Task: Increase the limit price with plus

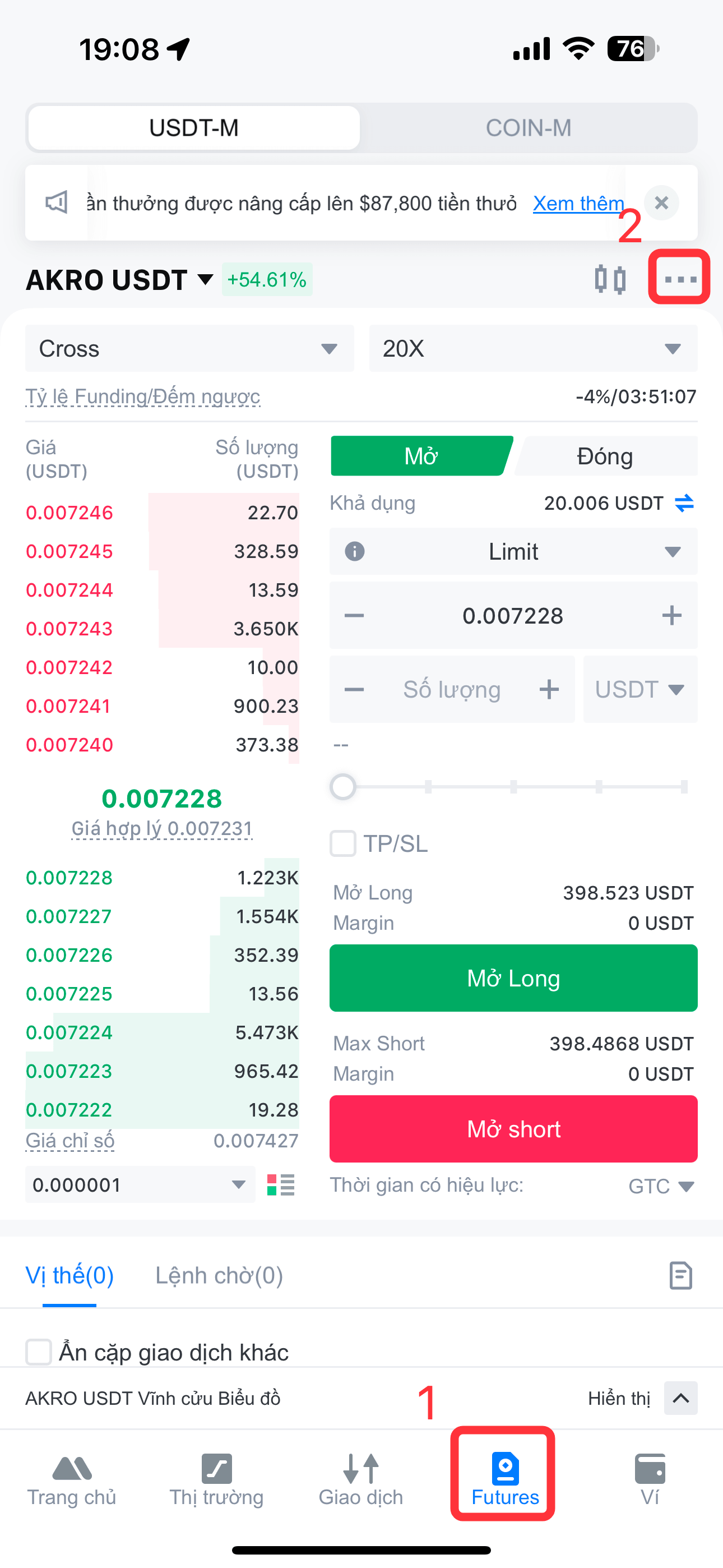Action: (671, 615)
